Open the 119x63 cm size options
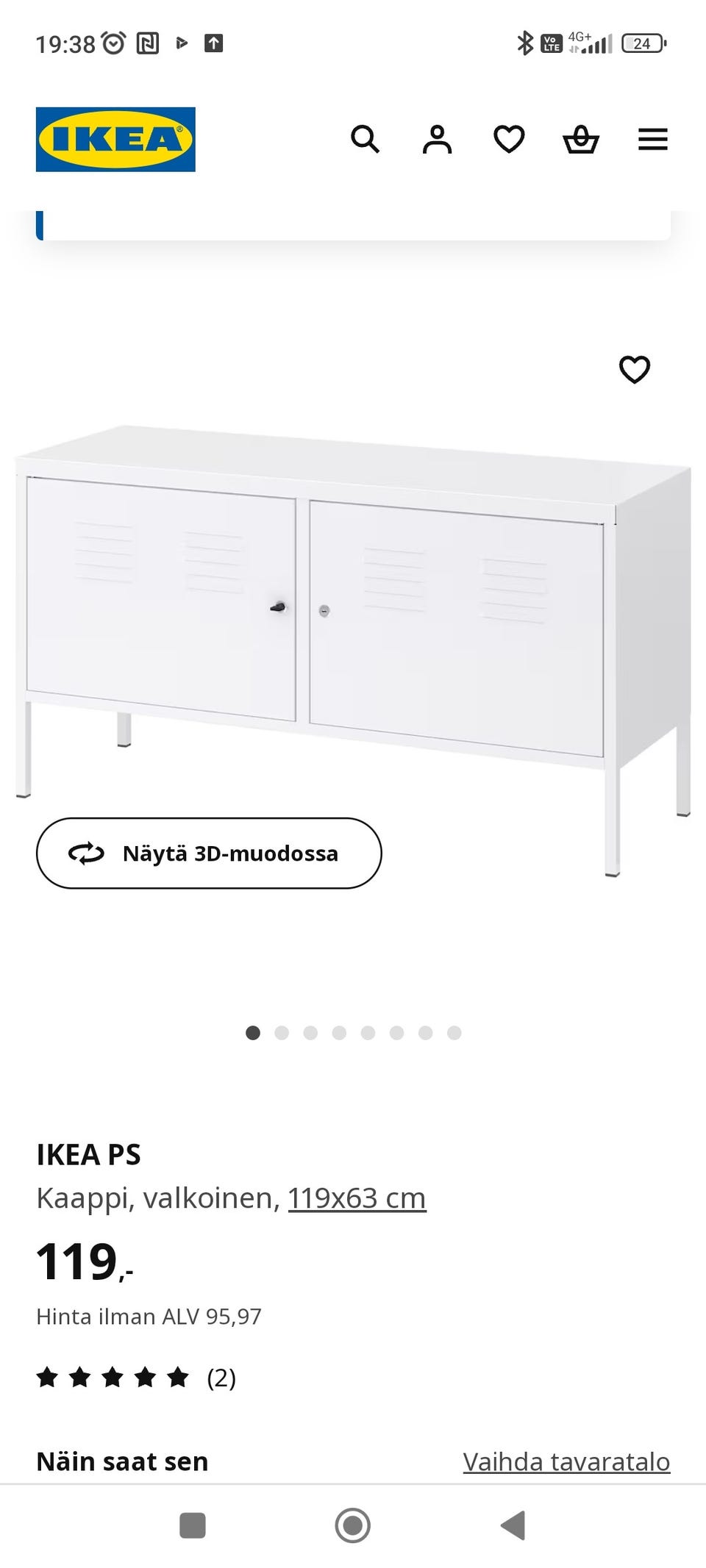This screenshot has width=706, height=1568. tap(356, 1196)
